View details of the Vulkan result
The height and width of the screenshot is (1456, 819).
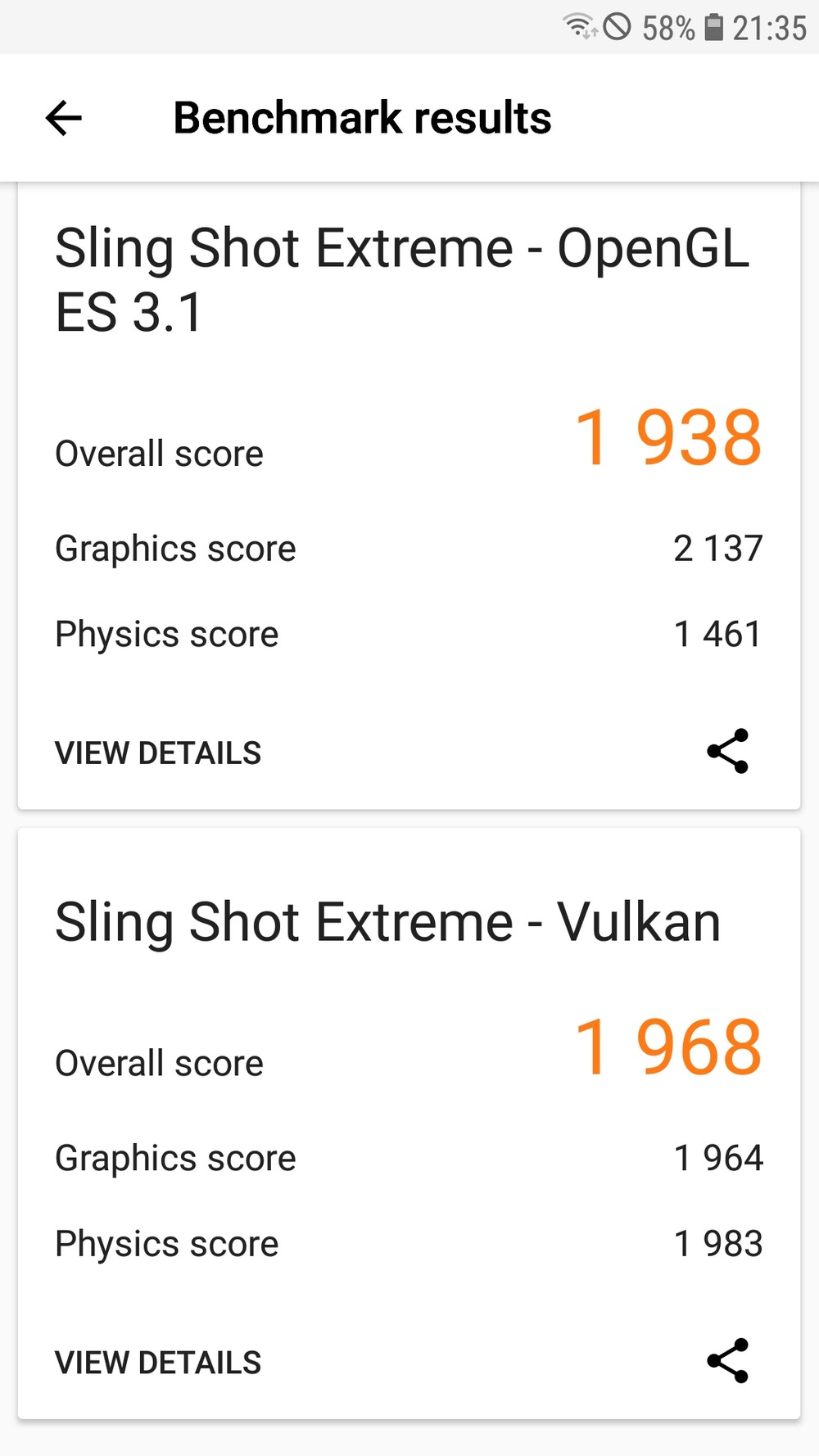[x=158, y=1363]
